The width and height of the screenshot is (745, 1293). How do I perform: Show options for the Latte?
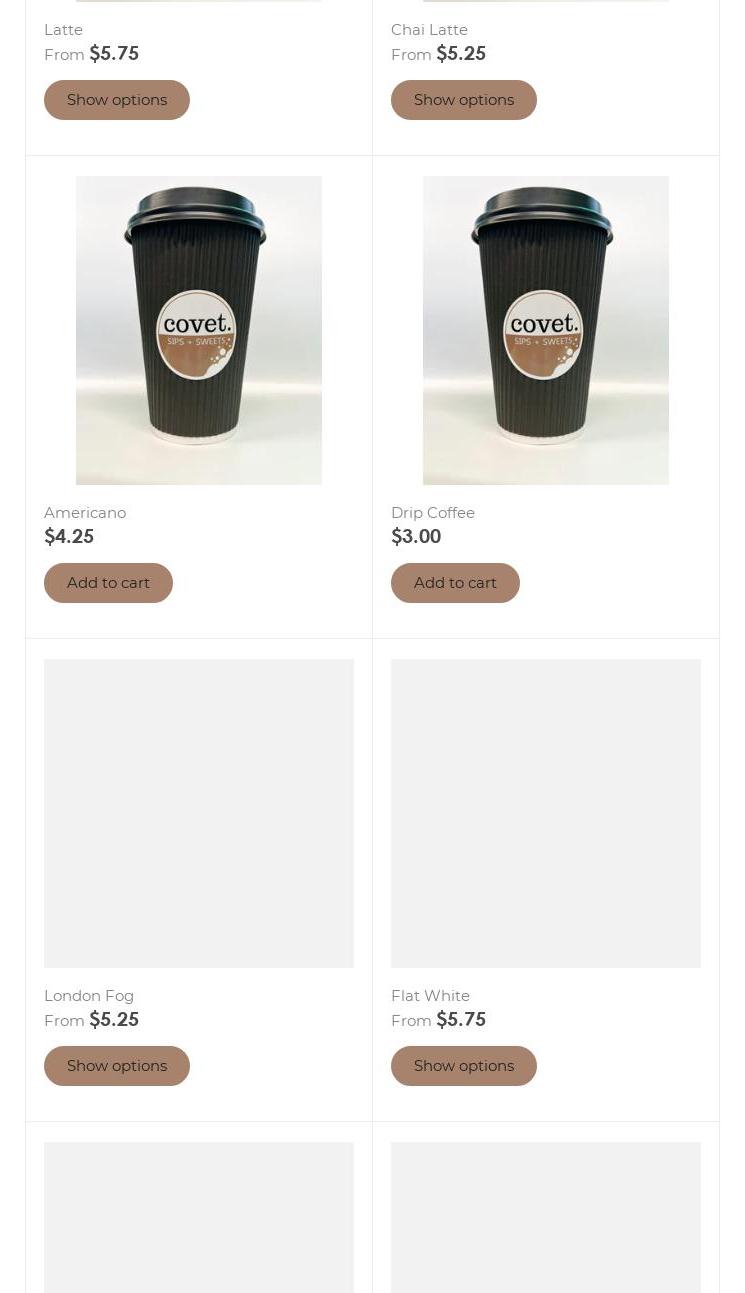(x=116, y=100)
